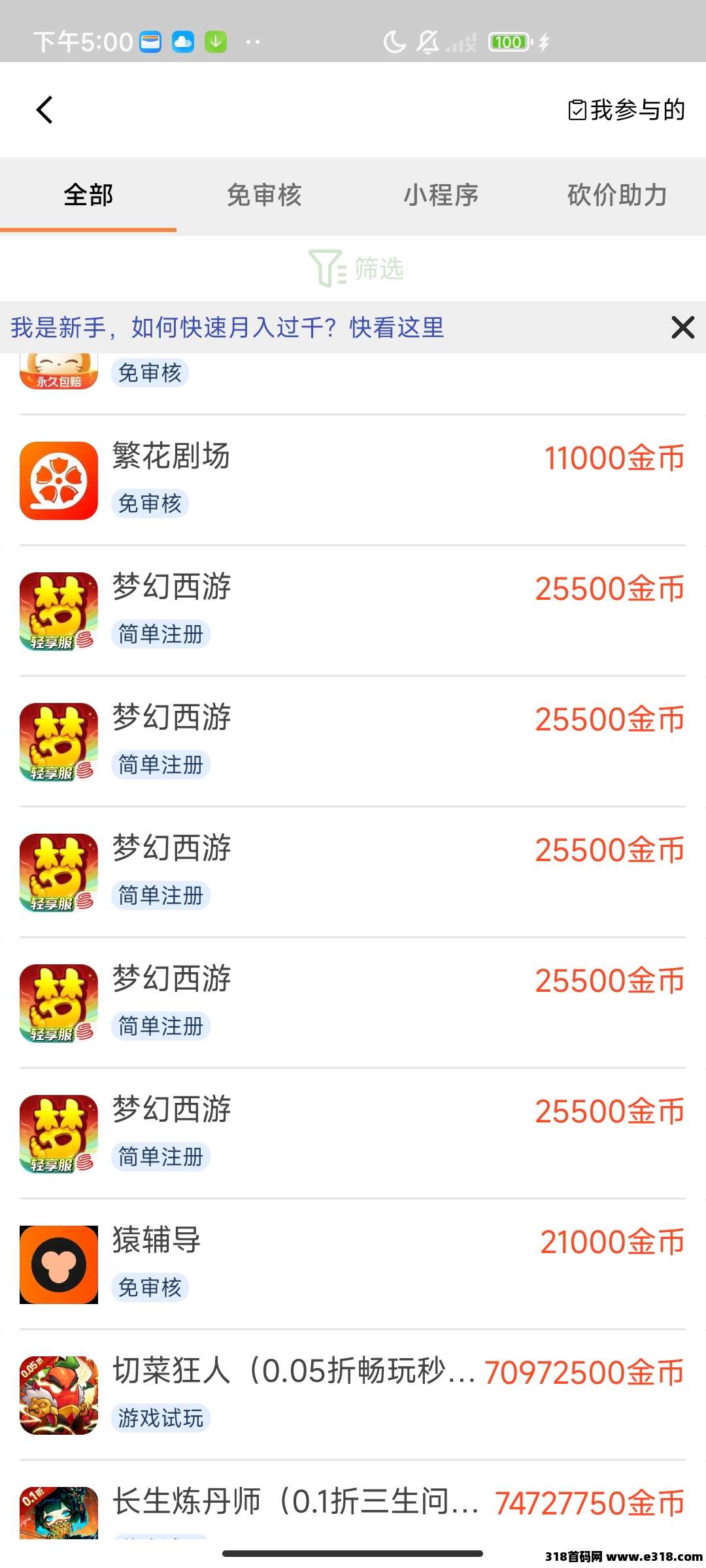This screenshot has height=1568, width=706.
Task: Tap the first 梦幻西游 game icon
Action: click(x=58, y=610)
